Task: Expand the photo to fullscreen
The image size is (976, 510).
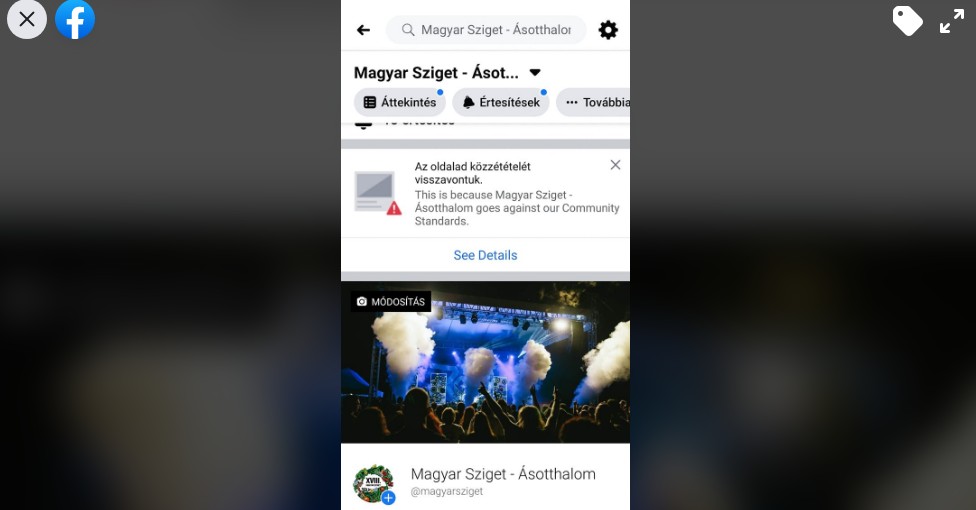Action: click(x=952, y=20)
